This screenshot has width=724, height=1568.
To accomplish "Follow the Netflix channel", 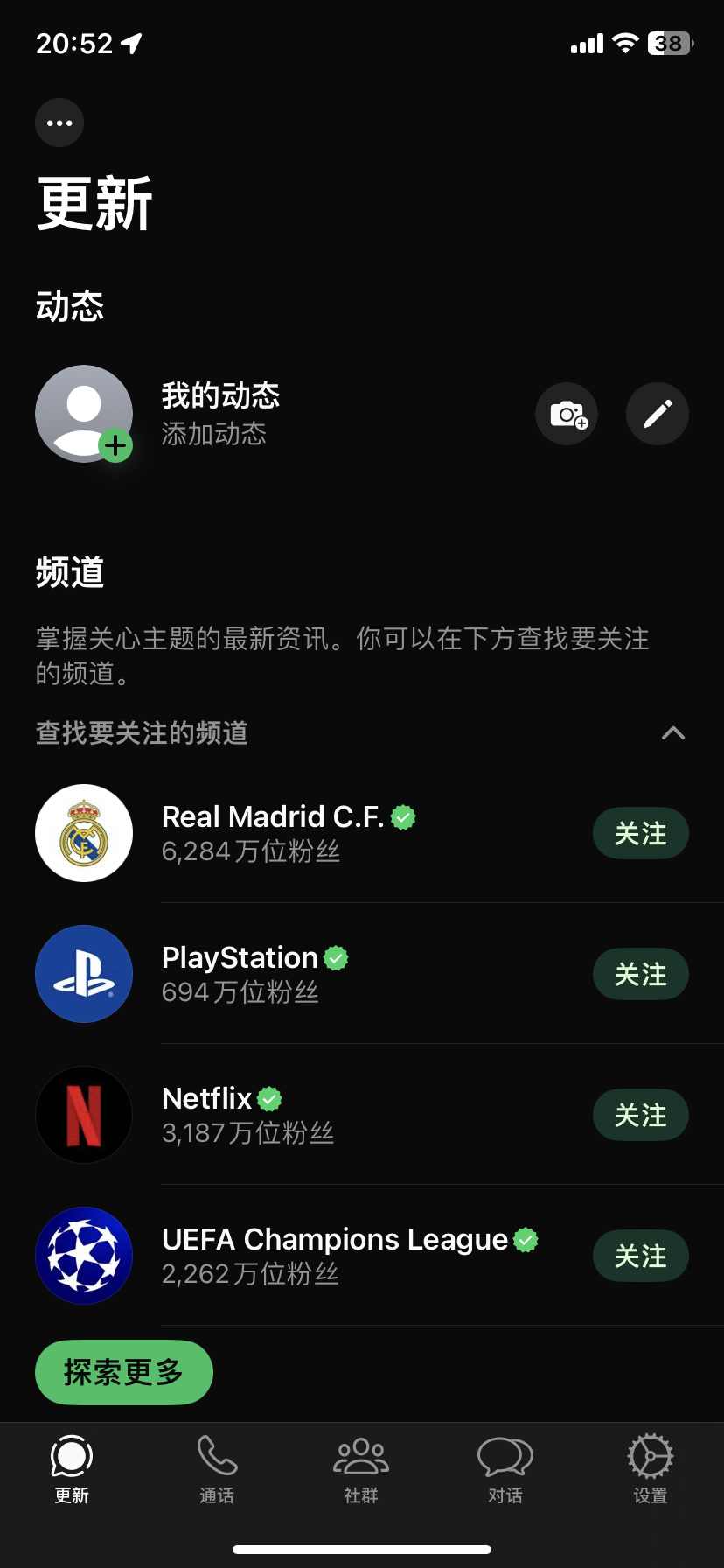I will (641, 1115).
